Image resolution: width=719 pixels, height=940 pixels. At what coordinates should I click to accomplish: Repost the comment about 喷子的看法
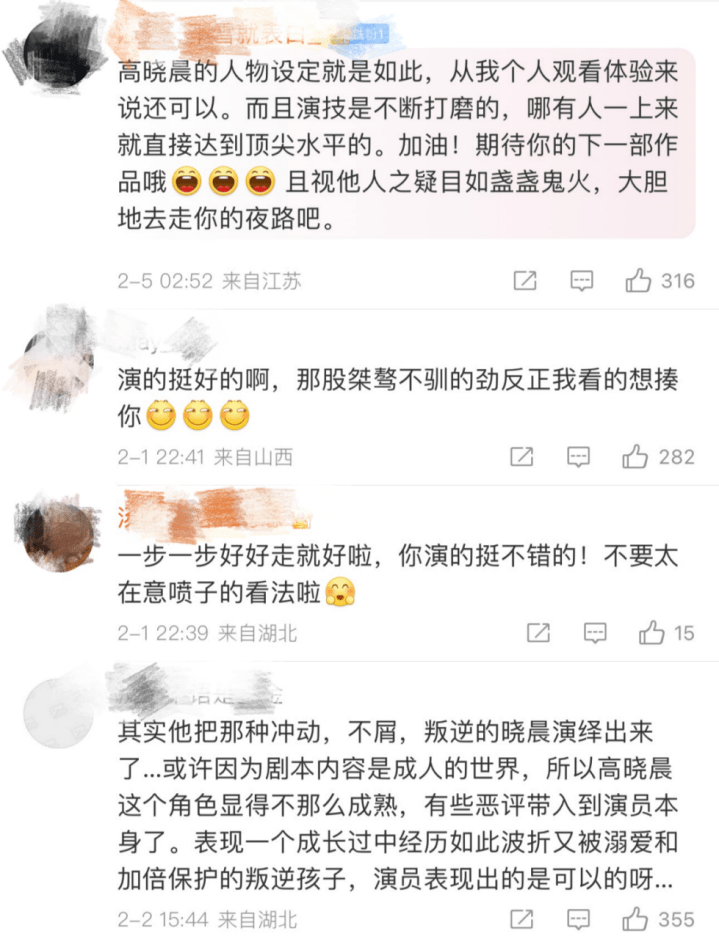[538, 632]
